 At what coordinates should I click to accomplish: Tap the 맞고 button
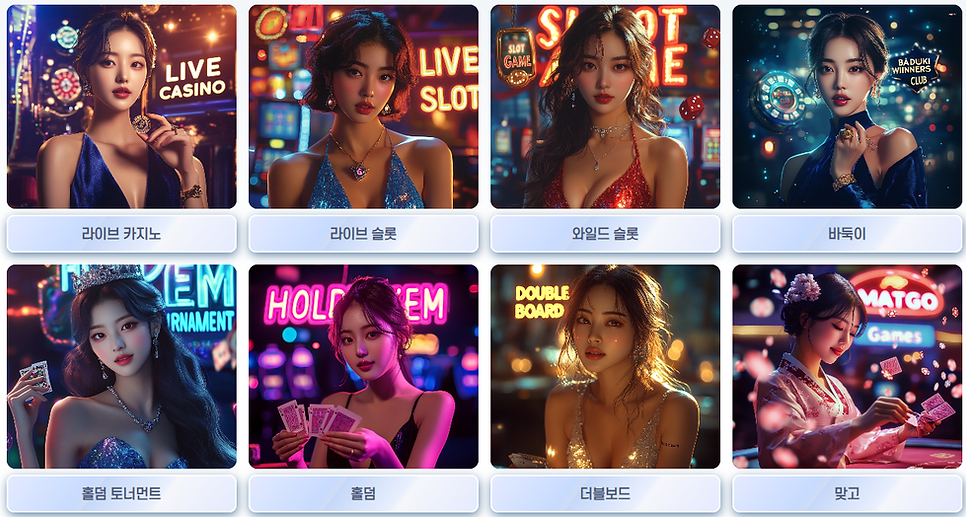(846, 493)
